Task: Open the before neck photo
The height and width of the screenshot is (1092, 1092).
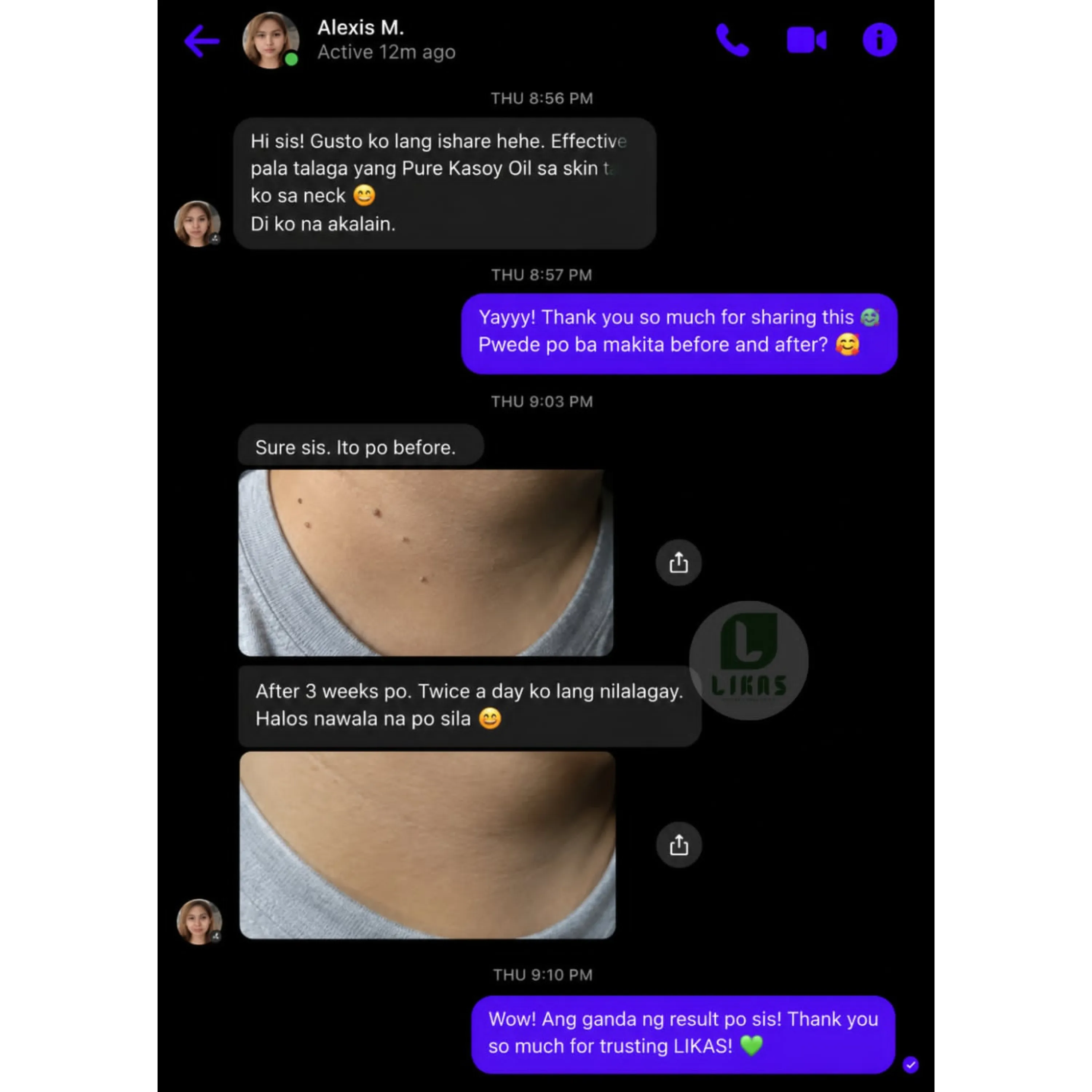Action: point(426,563)
